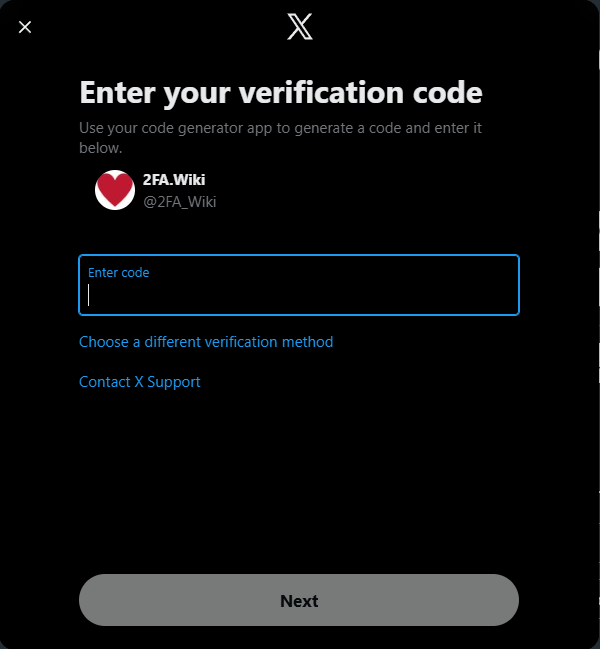Choose a different verification method
Viewport: 600px width, 649px height.
(x=206, y=342)
